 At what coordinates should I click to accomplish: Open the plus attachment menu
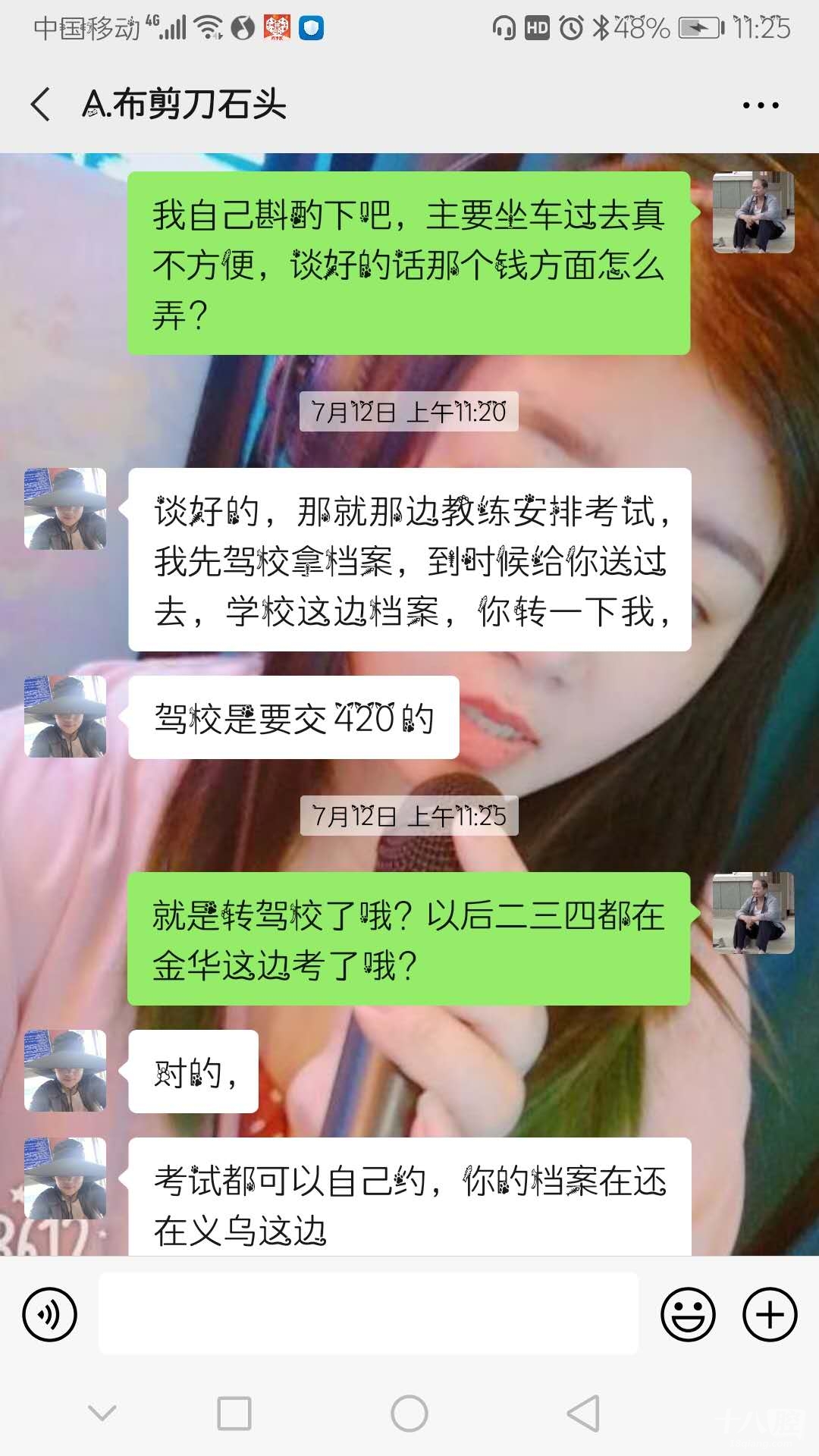[769, 1314]
